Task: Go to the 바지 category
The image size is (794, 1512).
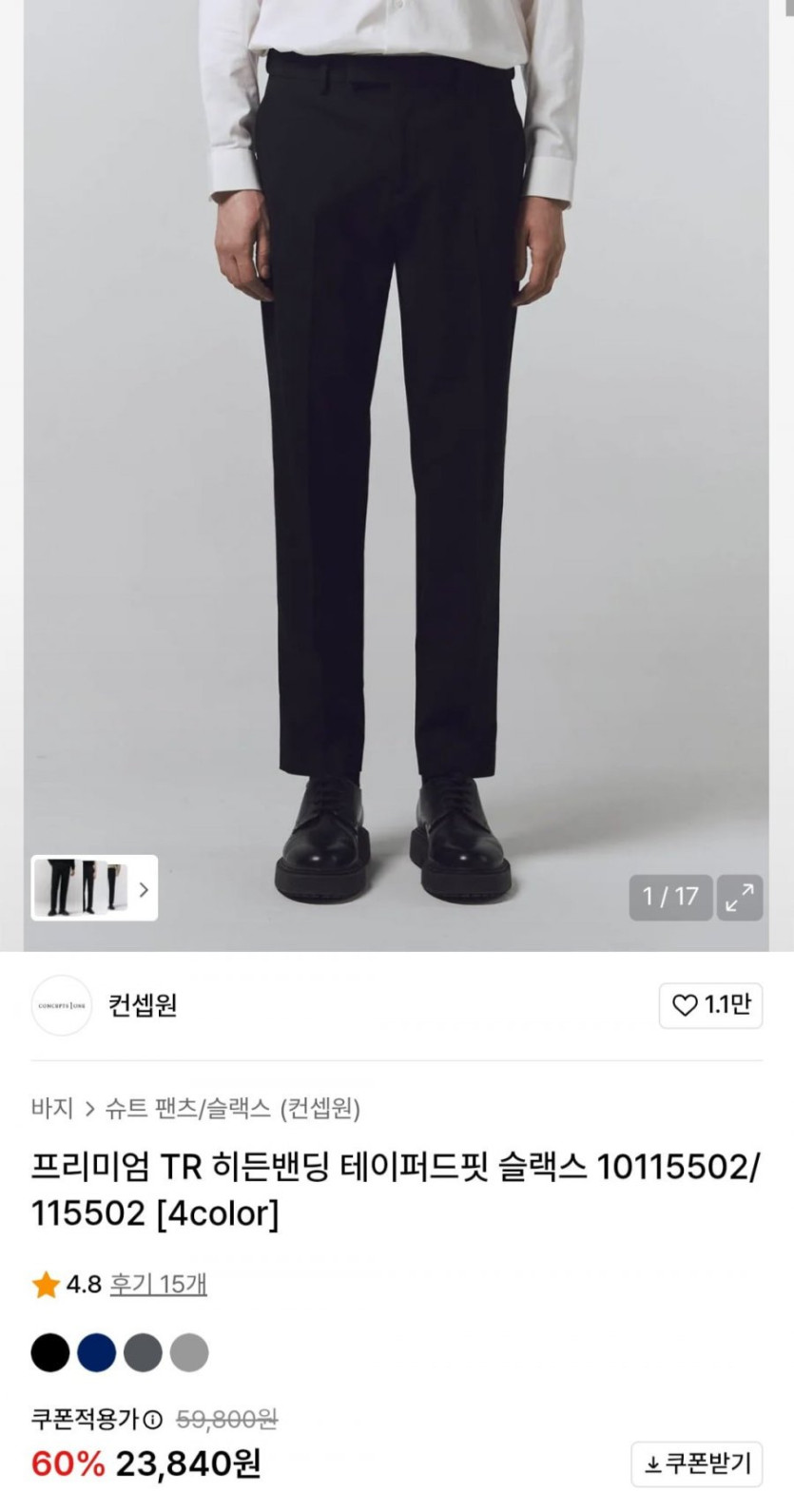Action: (x=51, y=1108)
